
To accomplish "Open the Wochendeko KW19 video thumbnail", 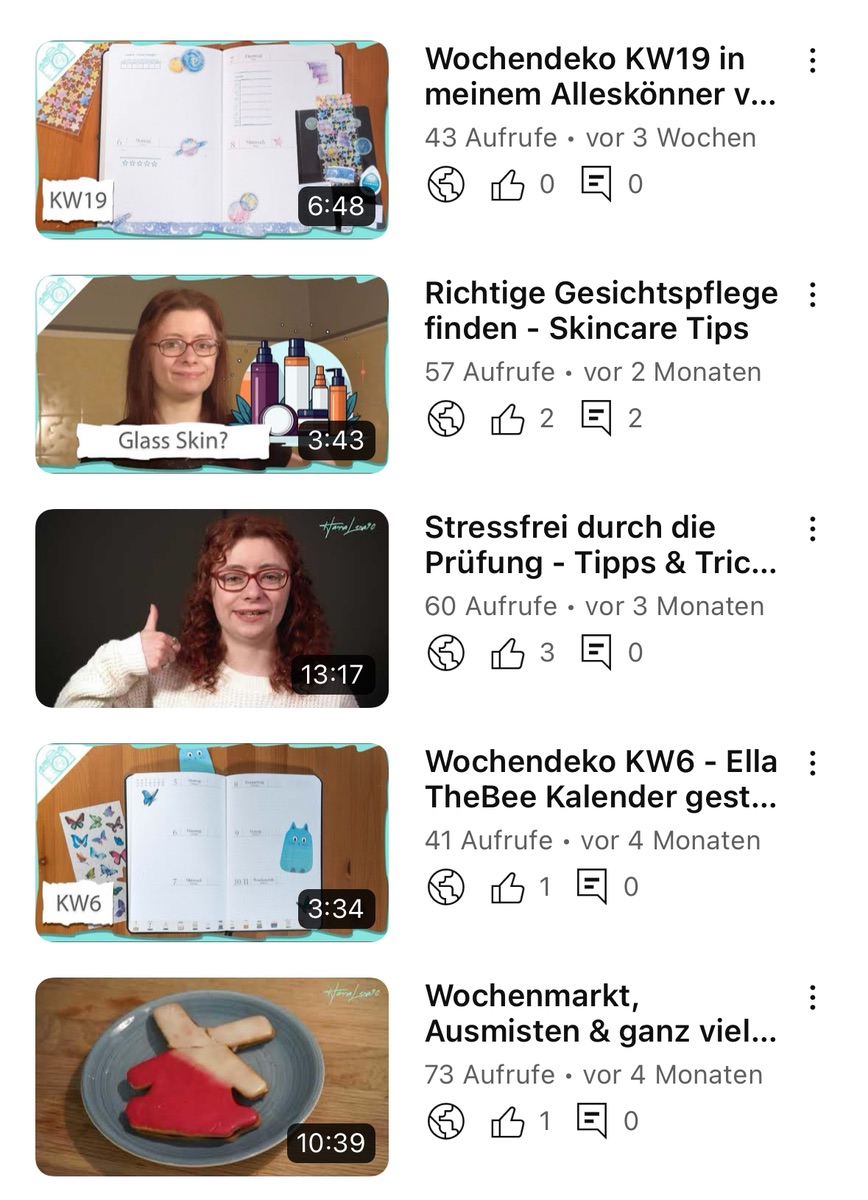I will click(x=211, y=139).
